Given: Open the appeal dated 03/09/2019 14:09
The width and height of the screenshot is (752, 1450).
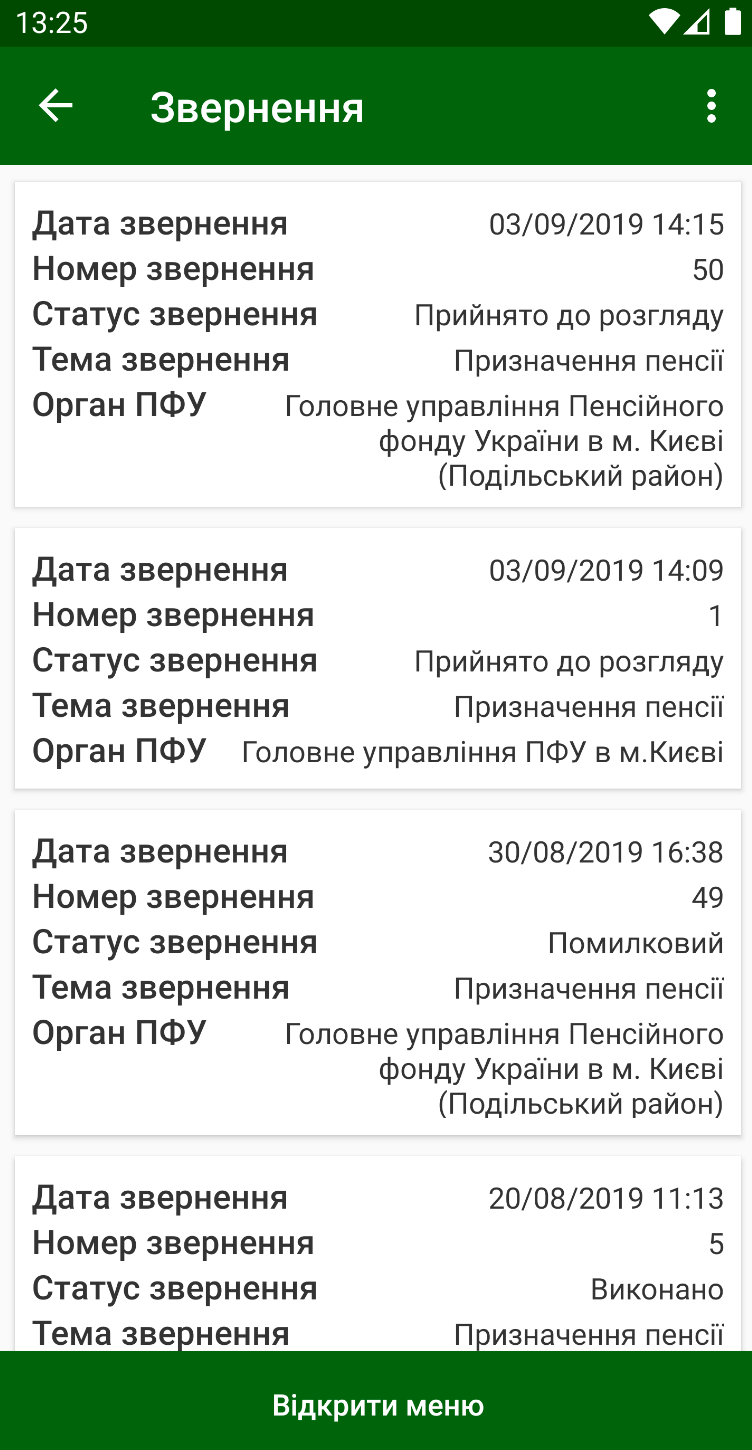Looking at the screenshot, I should (x=378, y=658).
